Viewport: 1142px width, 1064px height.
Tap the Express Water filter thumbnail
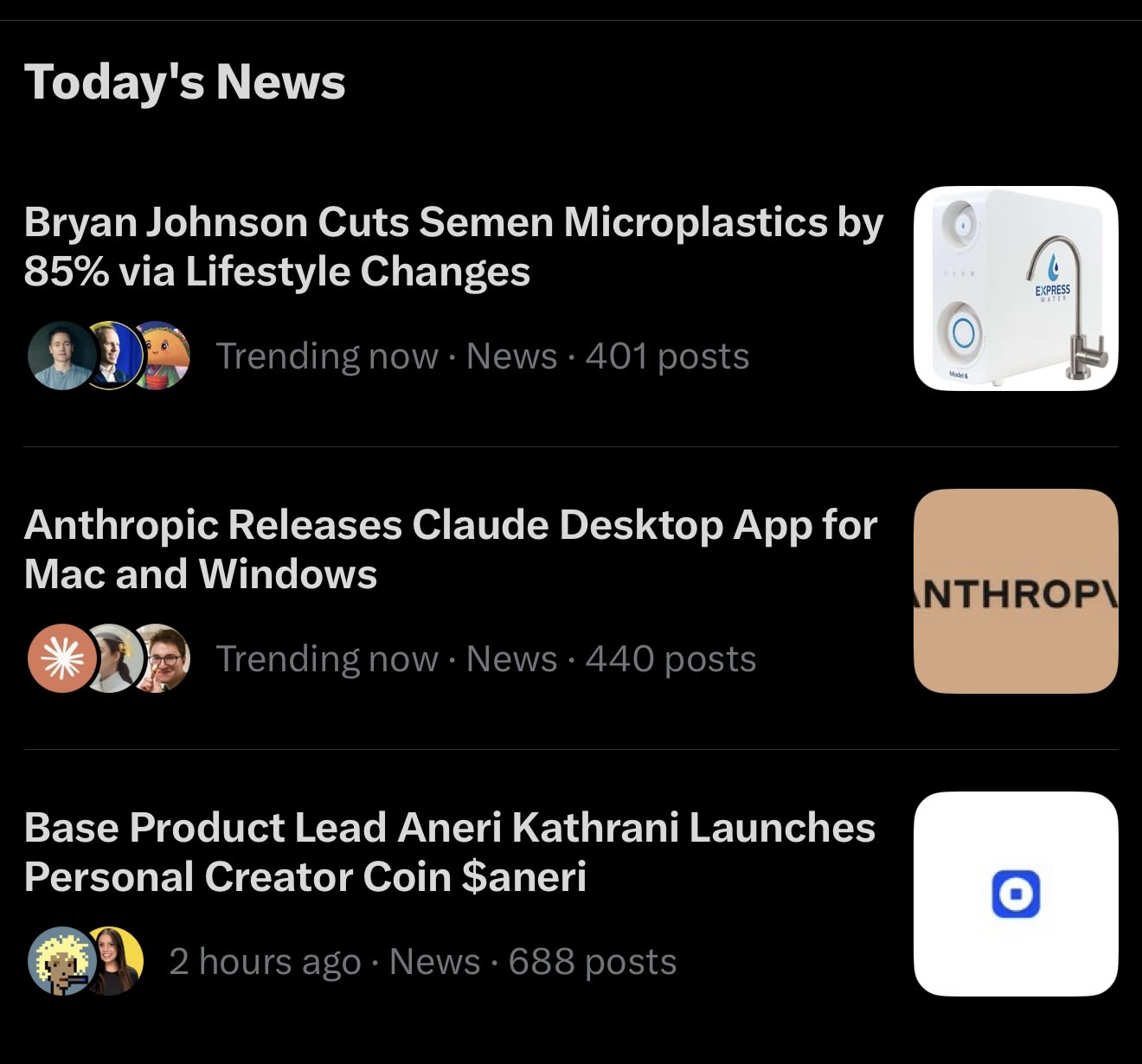tap(1016, 289)
